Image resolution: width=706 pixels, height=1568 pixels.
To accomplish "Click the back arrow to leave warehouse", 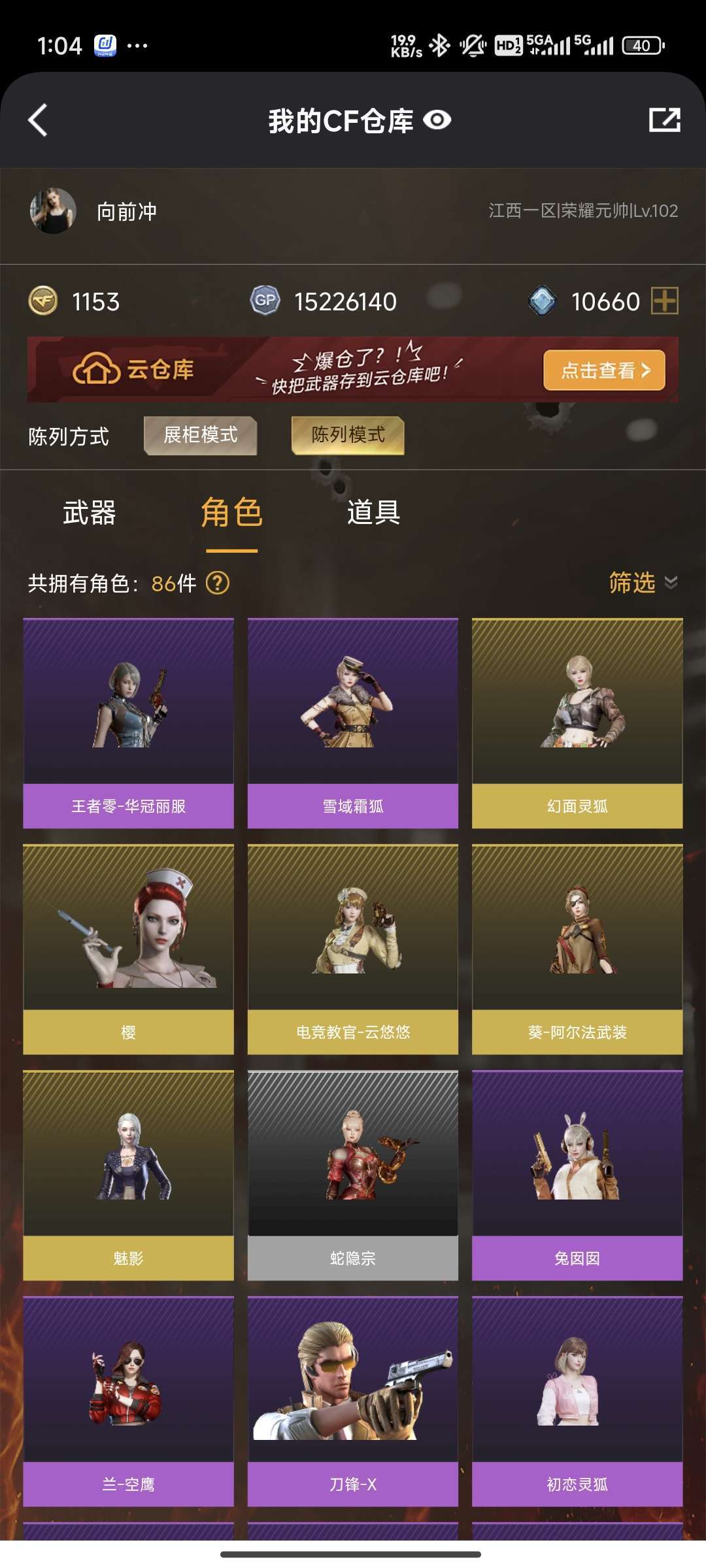I will [38, 120].
